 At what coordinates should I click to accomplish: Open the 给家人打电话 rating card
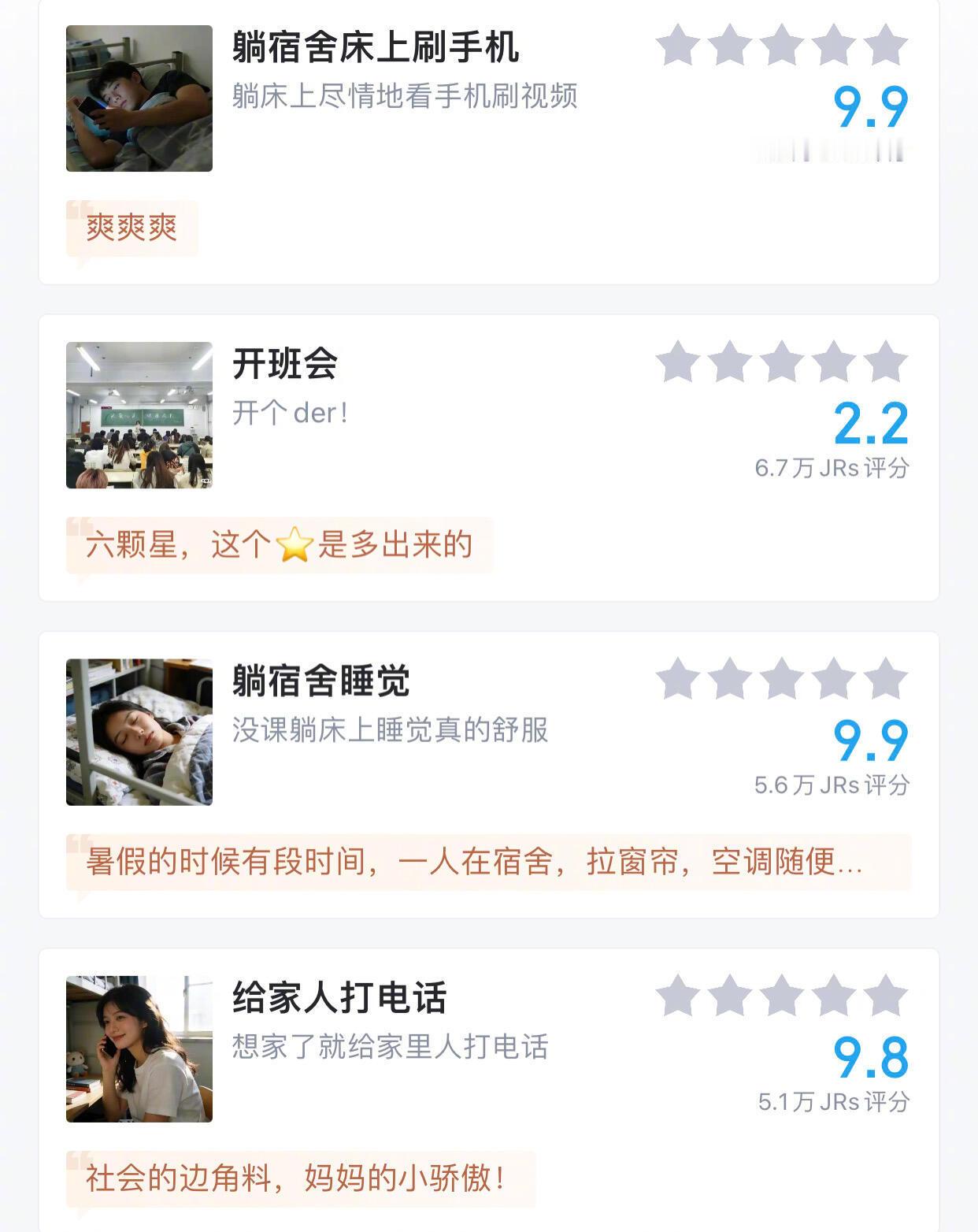click(x=488, y=1090)
